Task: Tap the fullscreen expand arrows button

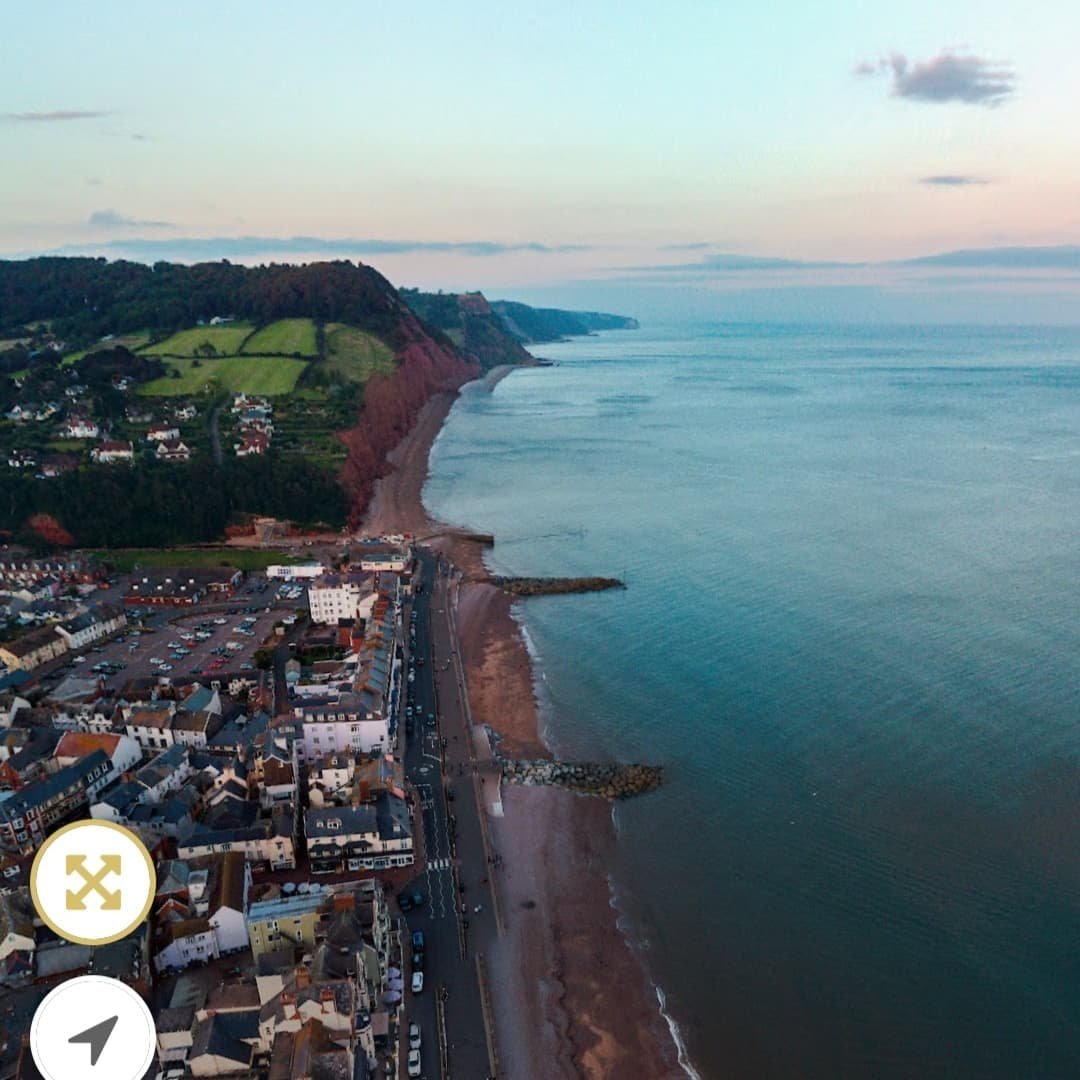Action: click(93, 882)
